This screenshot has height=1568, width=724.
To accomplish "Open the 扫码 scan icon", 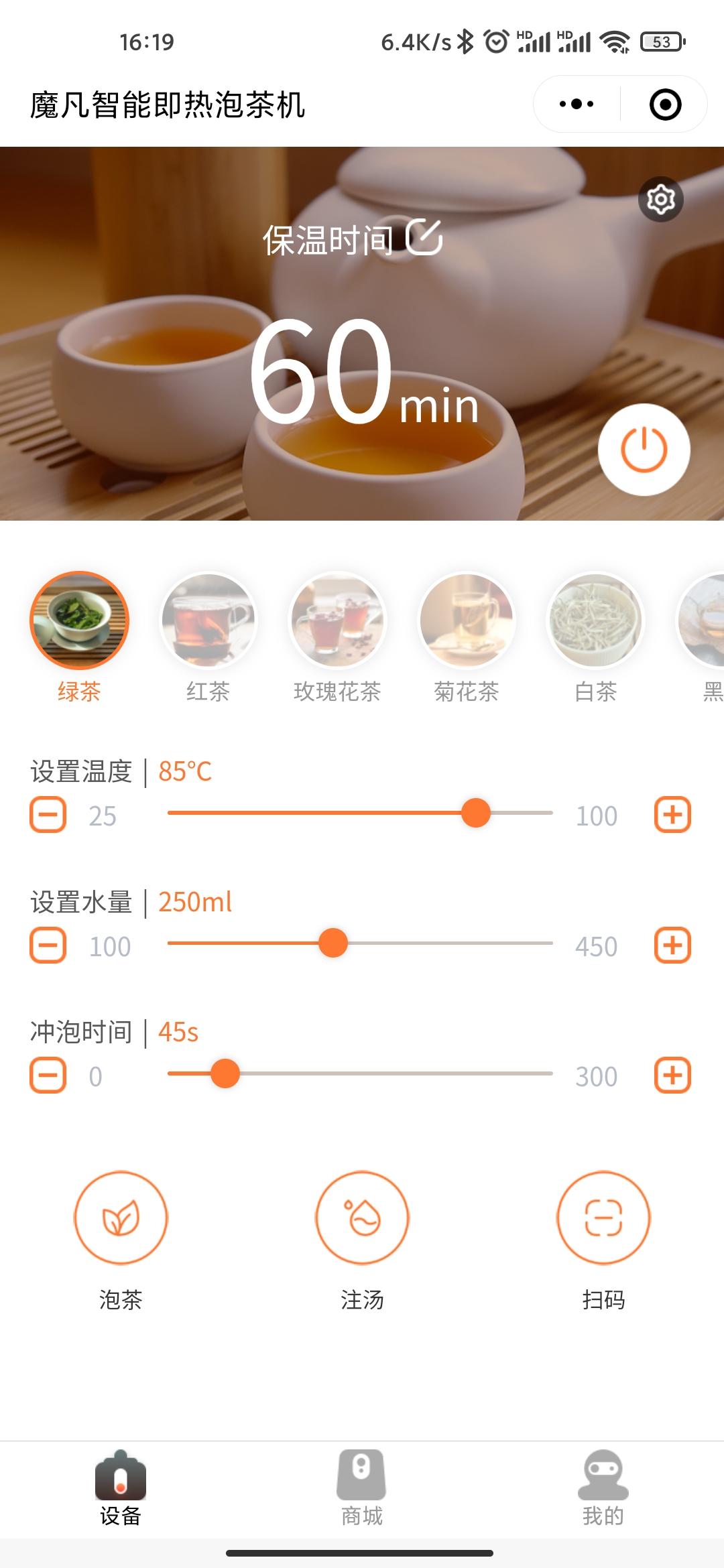I will (603, 1218).
